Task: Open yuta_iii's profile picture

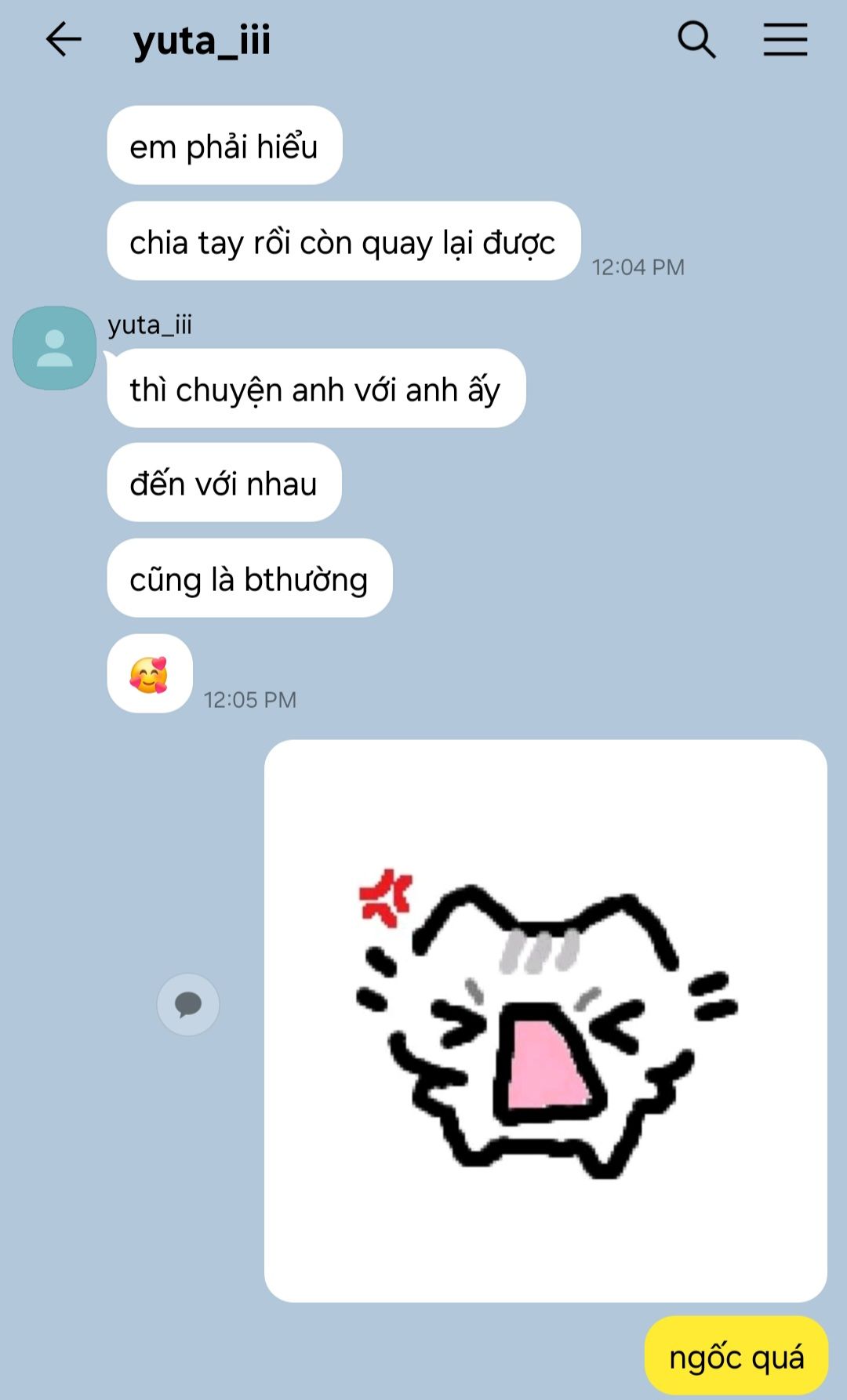Action: click(54, 348)
